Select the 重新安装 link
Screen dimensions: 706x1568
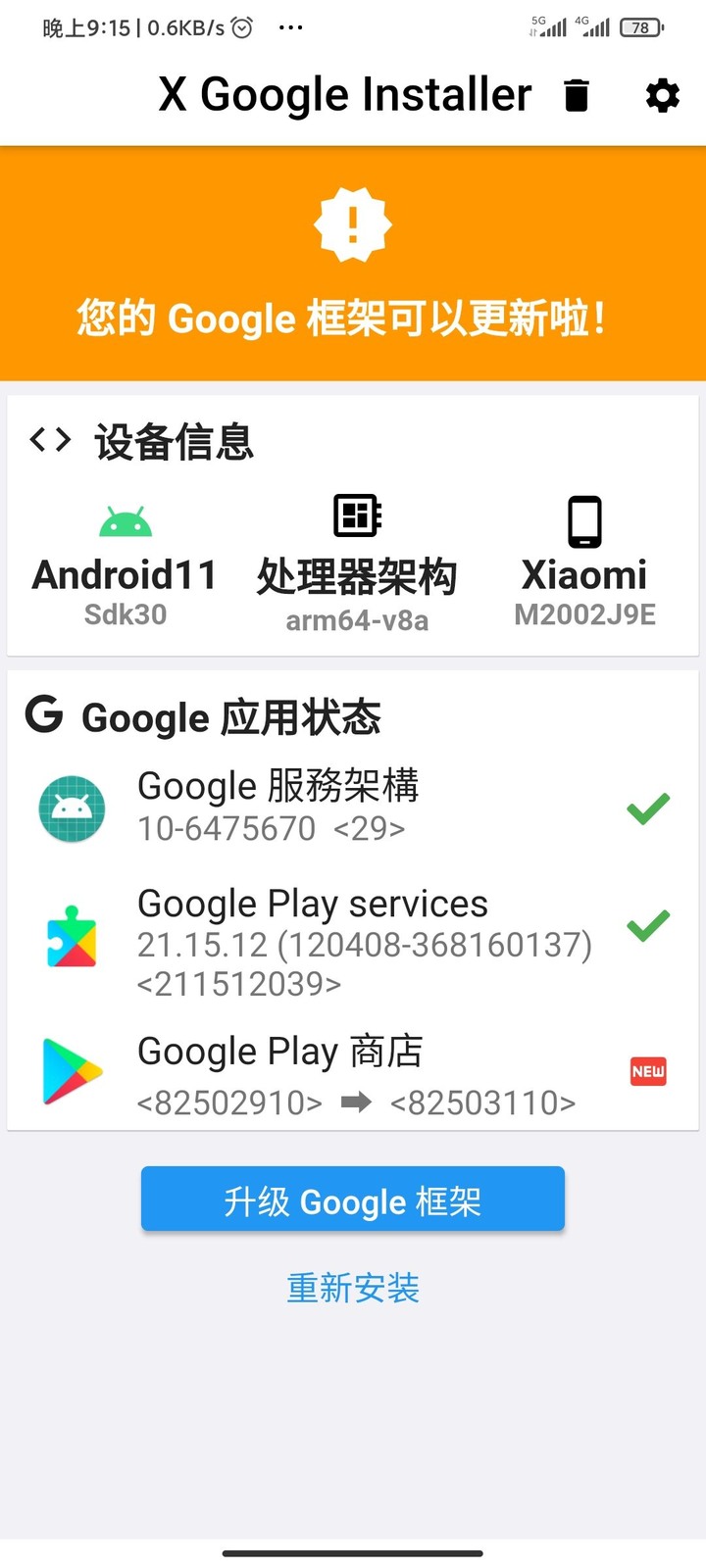coord(353,1288)
